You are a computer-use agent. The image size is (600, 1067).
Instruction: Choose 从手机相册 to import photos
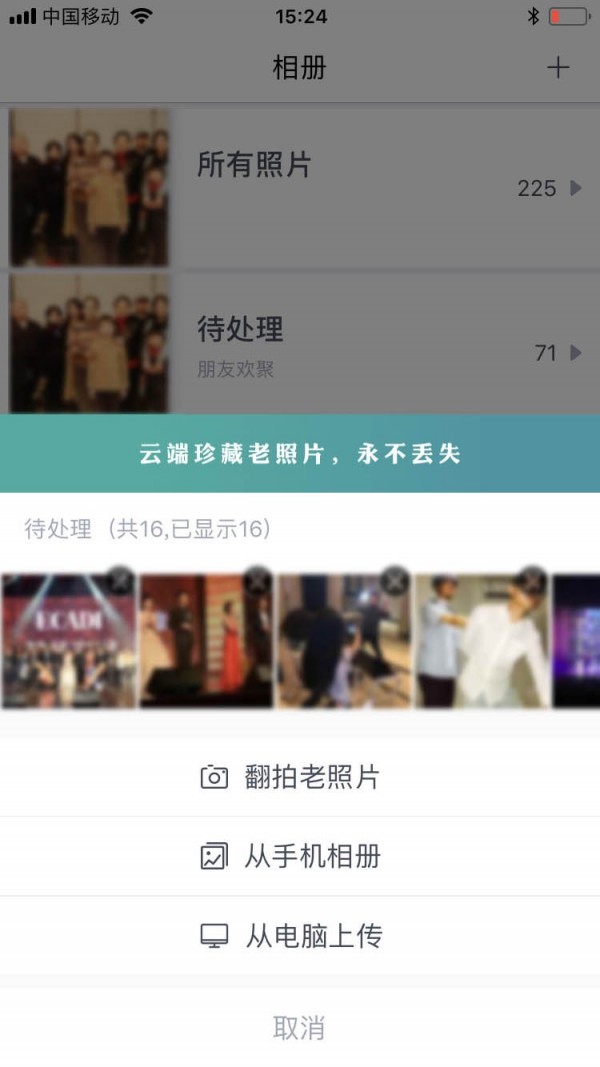[x=300, y=857]
